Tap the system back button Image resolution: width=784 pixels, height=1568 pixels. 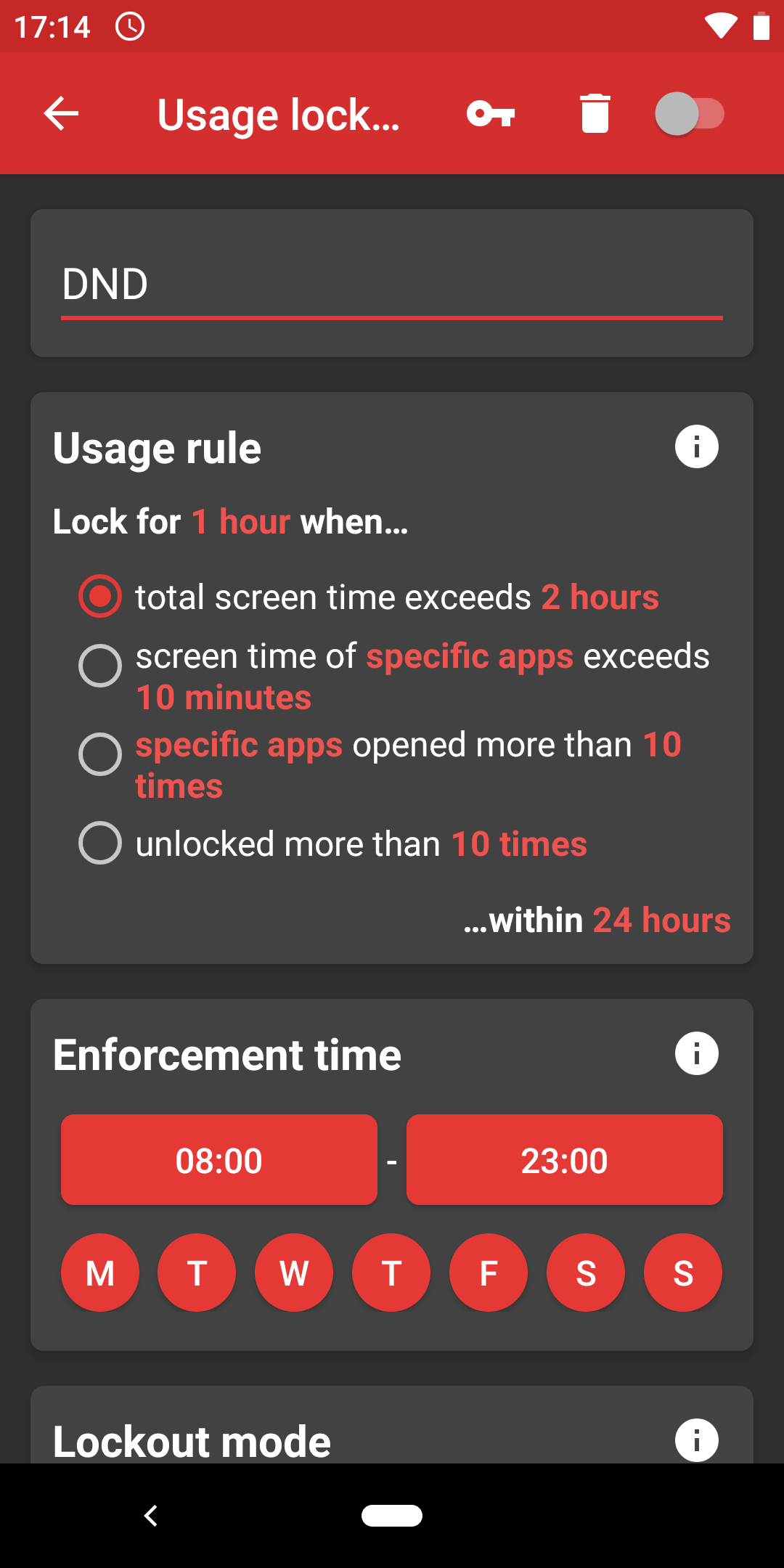[151, 1516]
